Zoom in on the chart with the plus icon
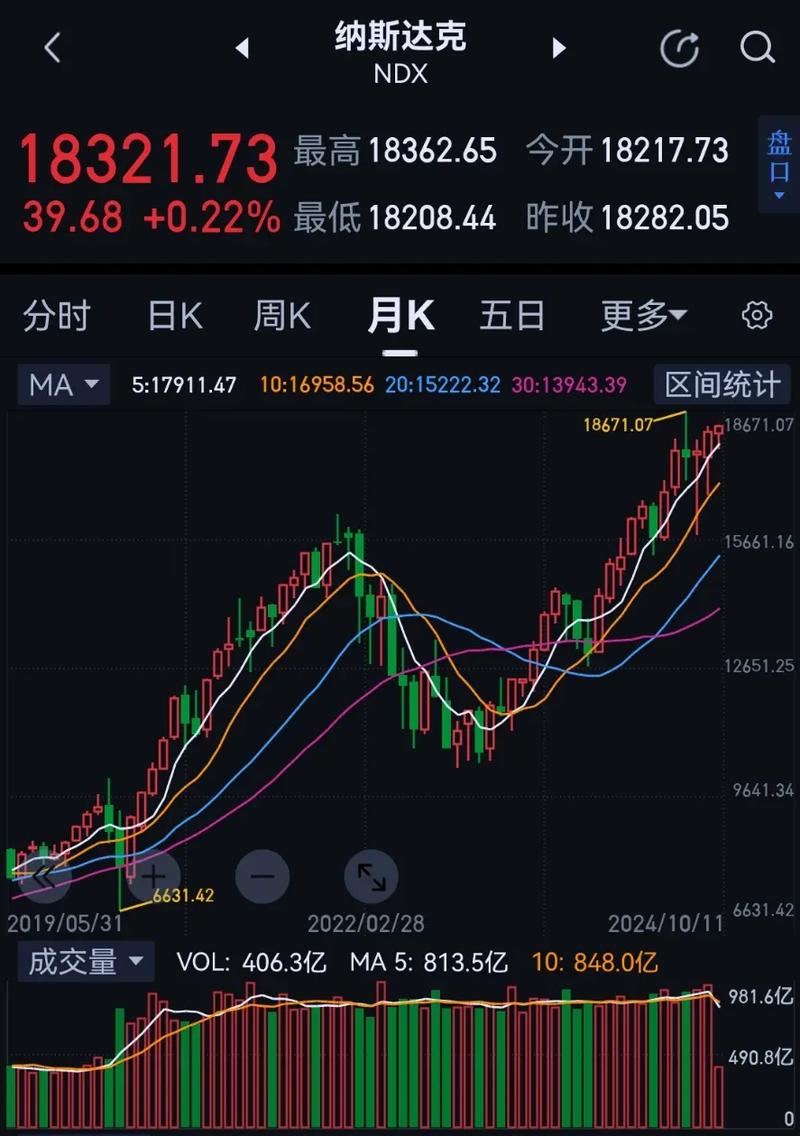Viewport: 800px width, 1136px height. (x=153, y=877)
